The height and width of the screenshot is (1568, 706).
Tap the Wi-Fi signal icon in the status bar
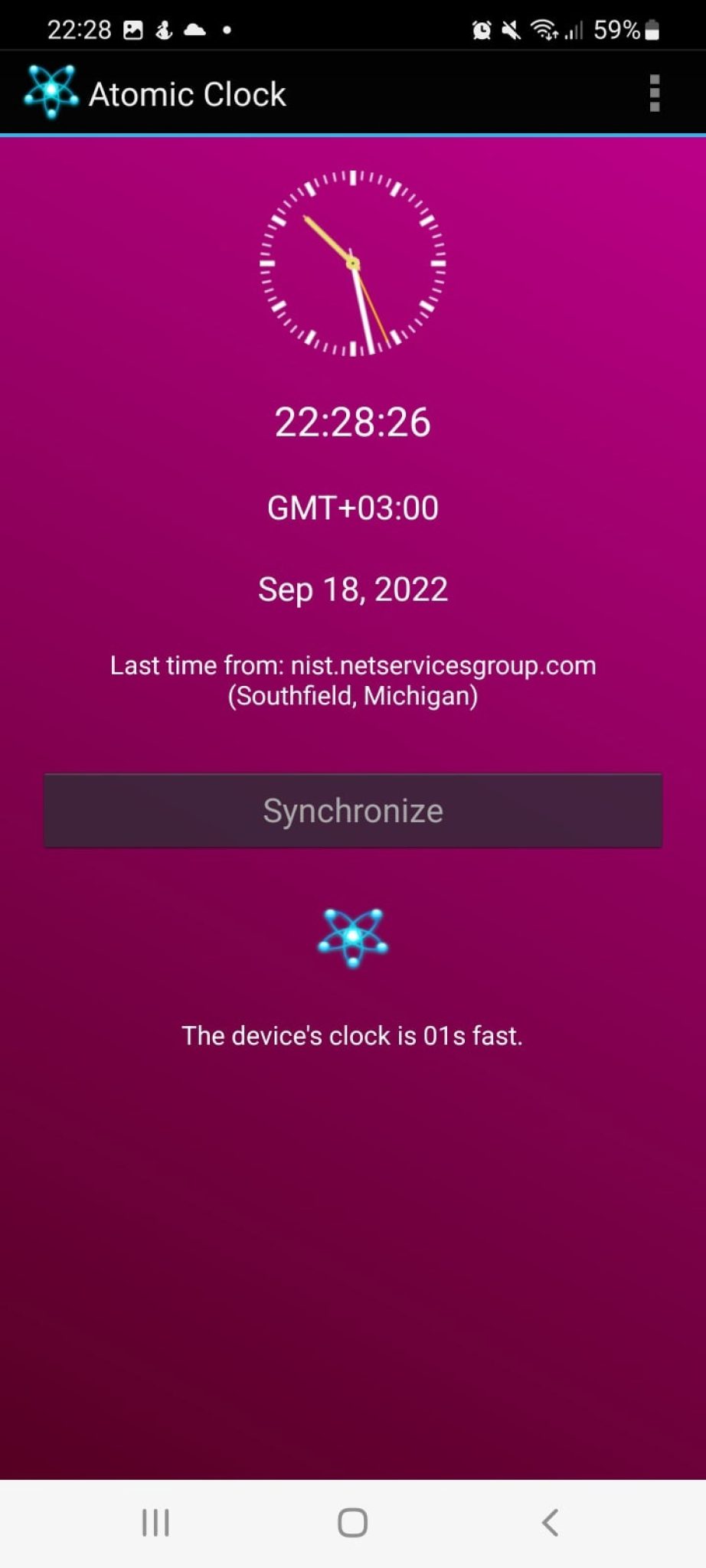pyautogui.click(x=544, y=29)
